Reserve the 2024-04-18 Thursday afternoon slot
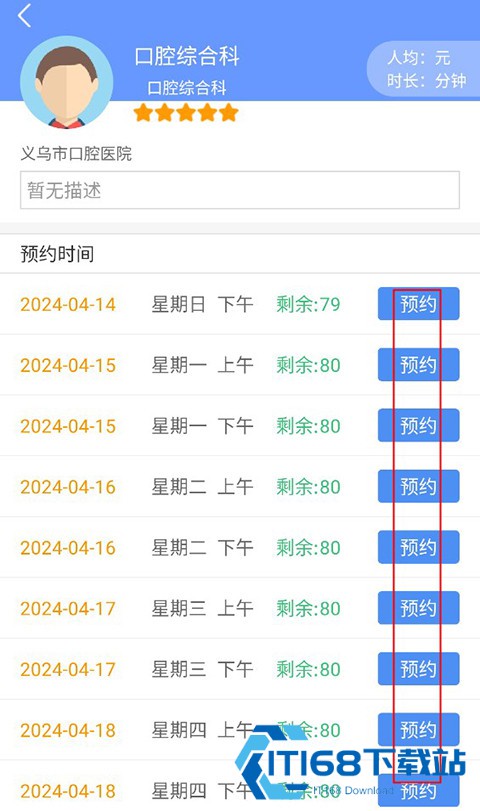Image resolution: width=480 pixels, height=811 pixels. pyautogui.click(x=418, y=791)
